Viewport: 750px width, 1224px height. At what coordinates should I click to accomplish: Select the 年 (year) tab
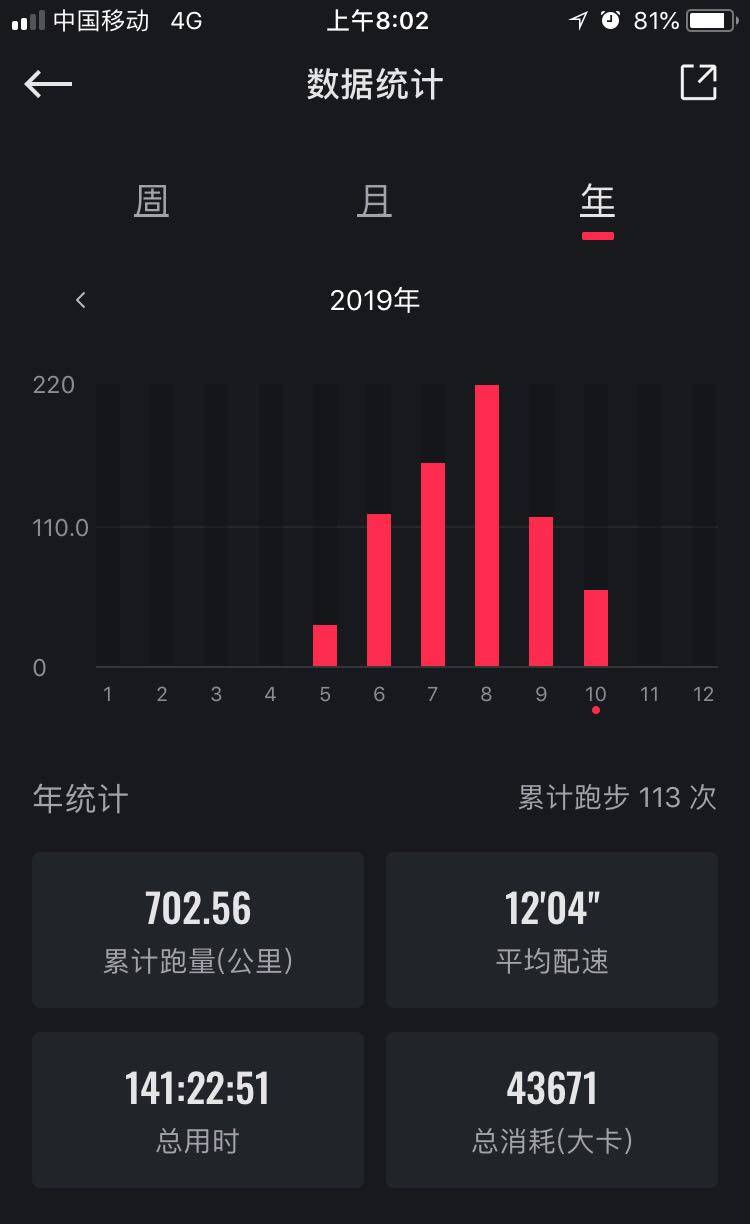click(x=597, y=203)
